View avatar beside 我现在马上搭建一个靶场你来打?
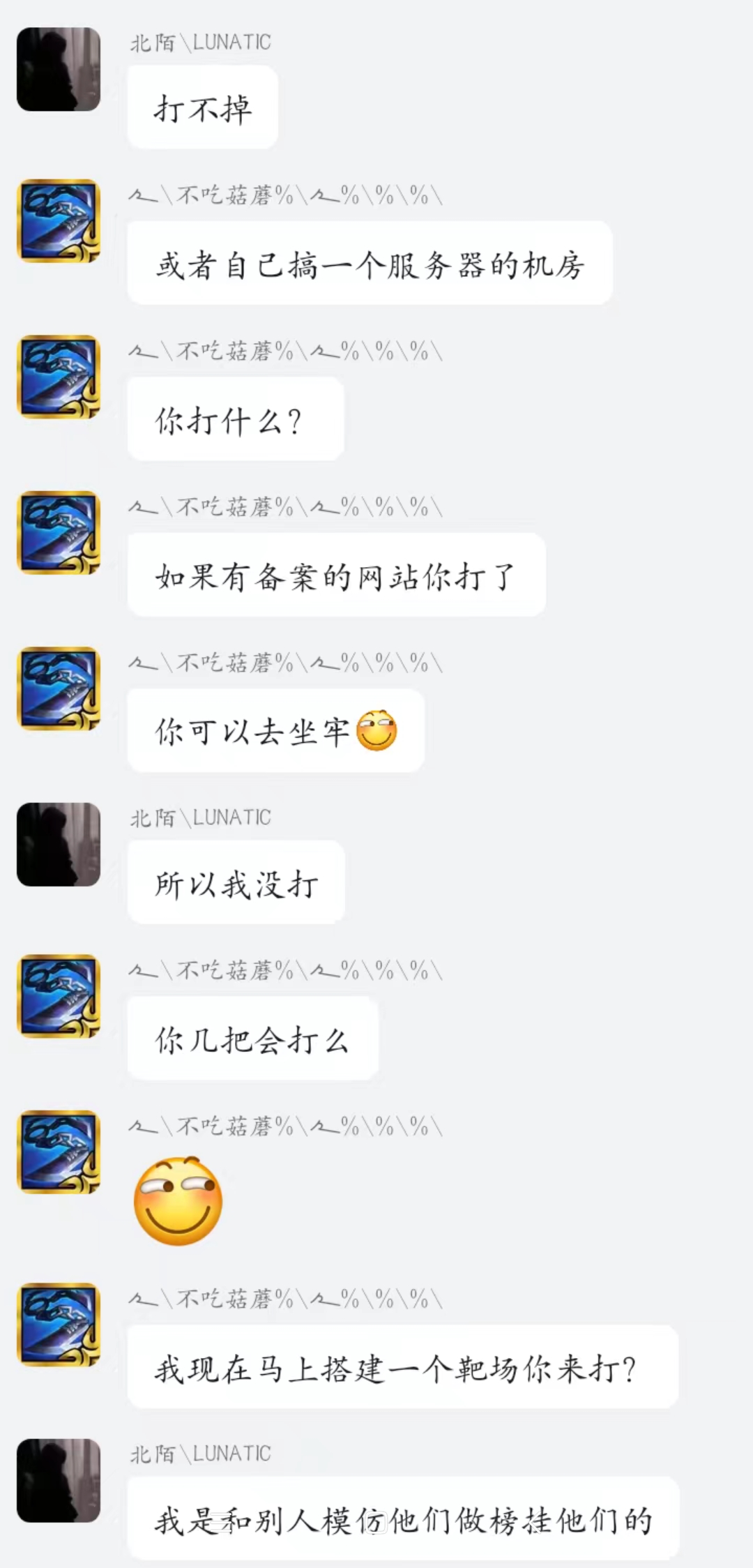 [x=59, y=1324]
